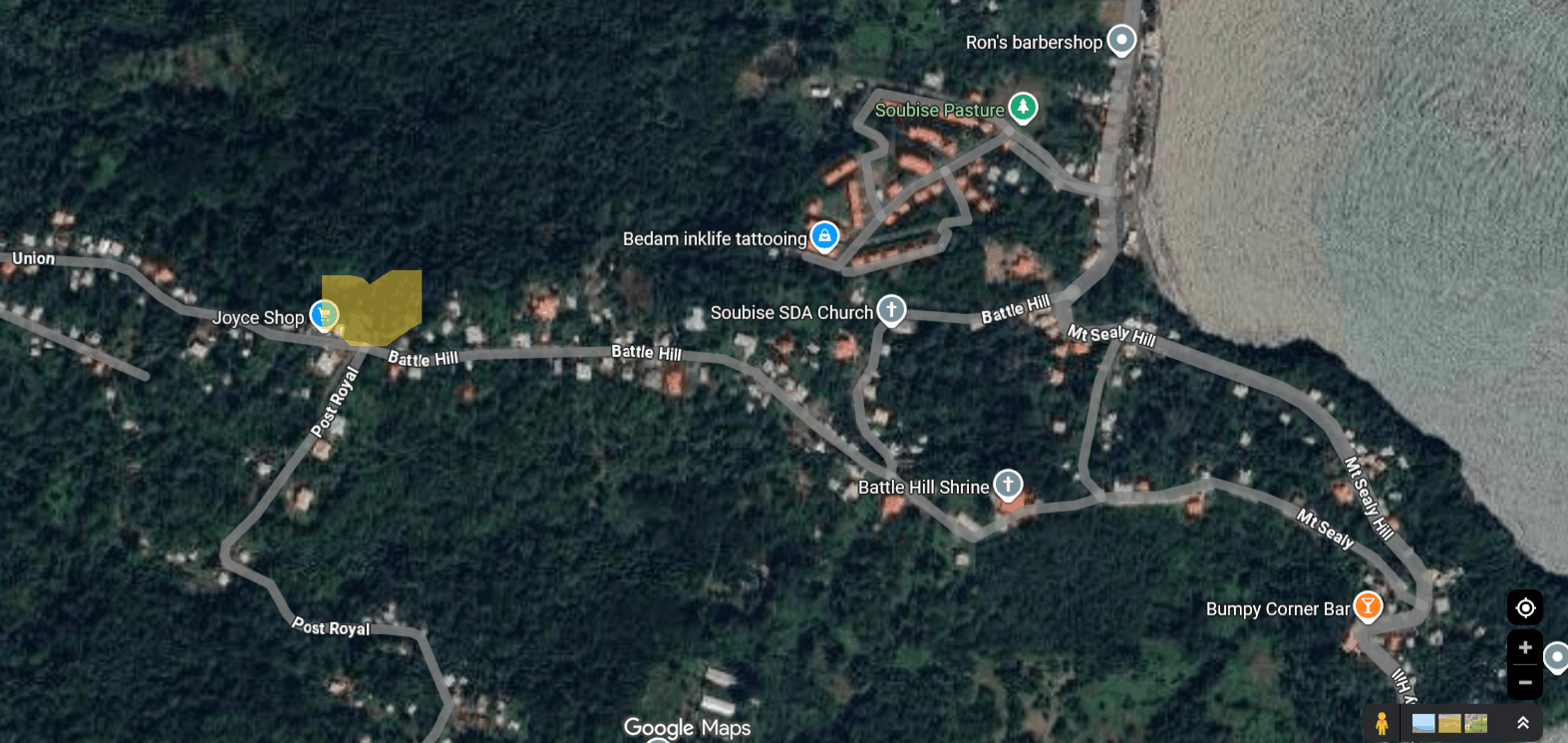The width and height of the screenshot is (1568, 743).
Task: Open the Battle Hill Shrine pin
Action: tap(1008, 485)
